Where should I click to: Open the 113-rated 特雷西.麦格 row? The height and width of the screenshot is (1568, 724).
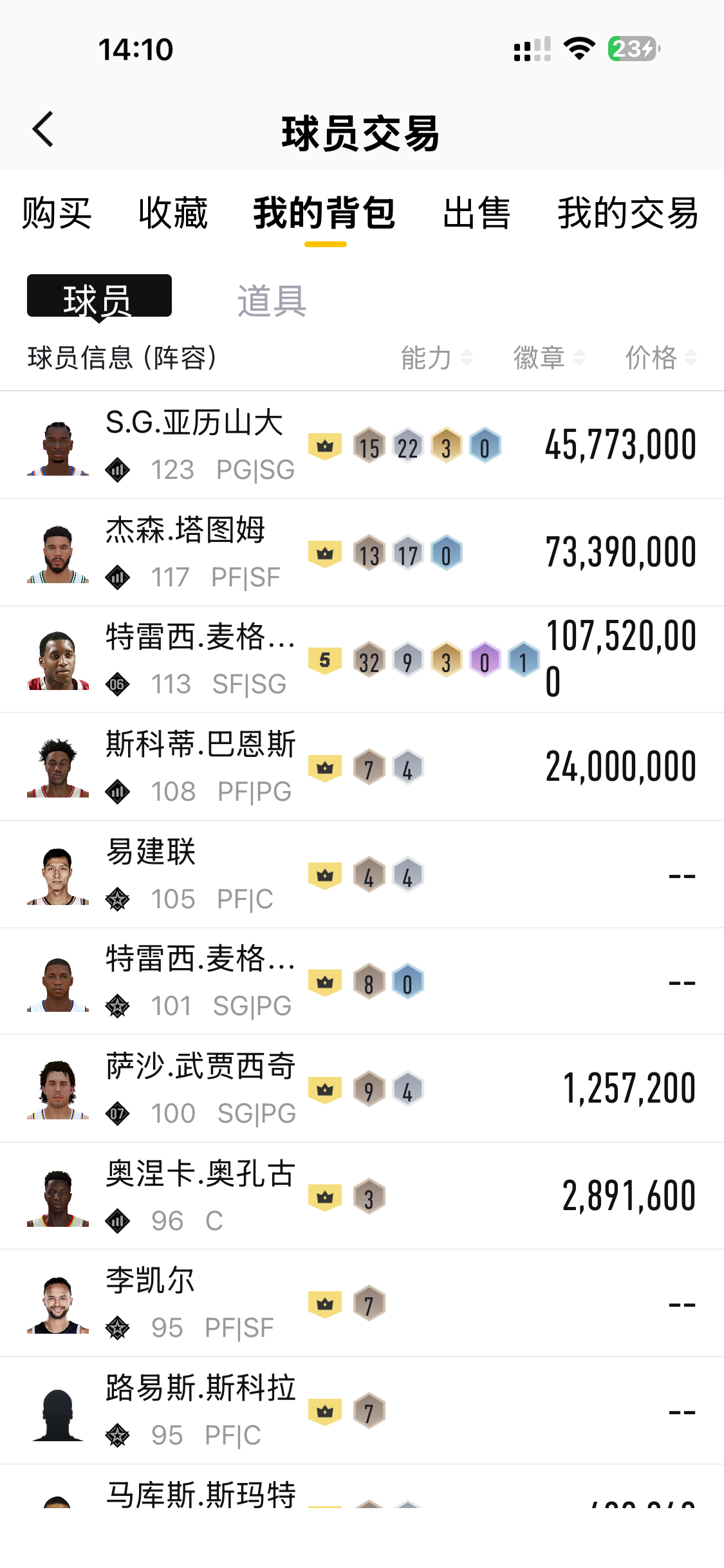pos(362,660)
